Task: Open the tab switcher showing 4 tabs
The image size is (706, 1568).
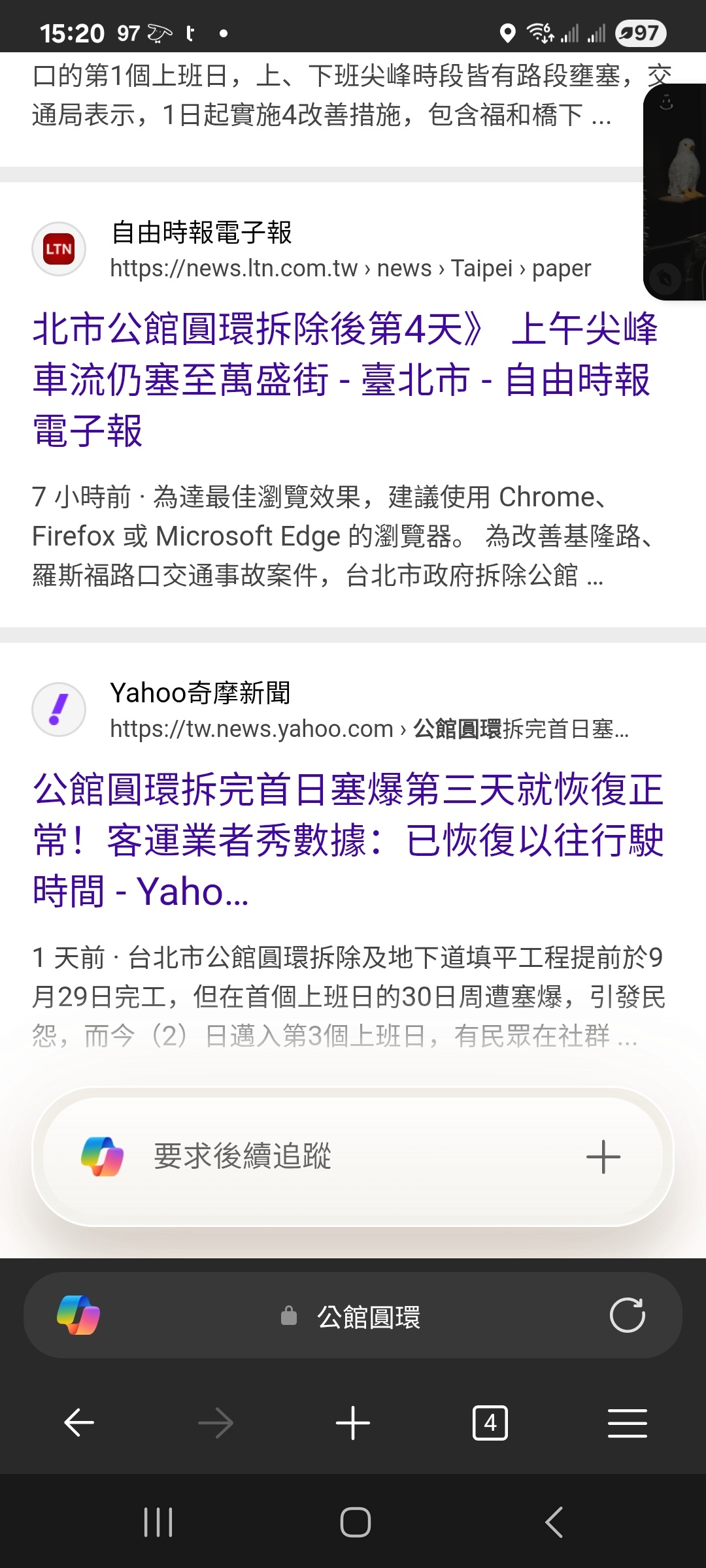Action: point(490,1423)
